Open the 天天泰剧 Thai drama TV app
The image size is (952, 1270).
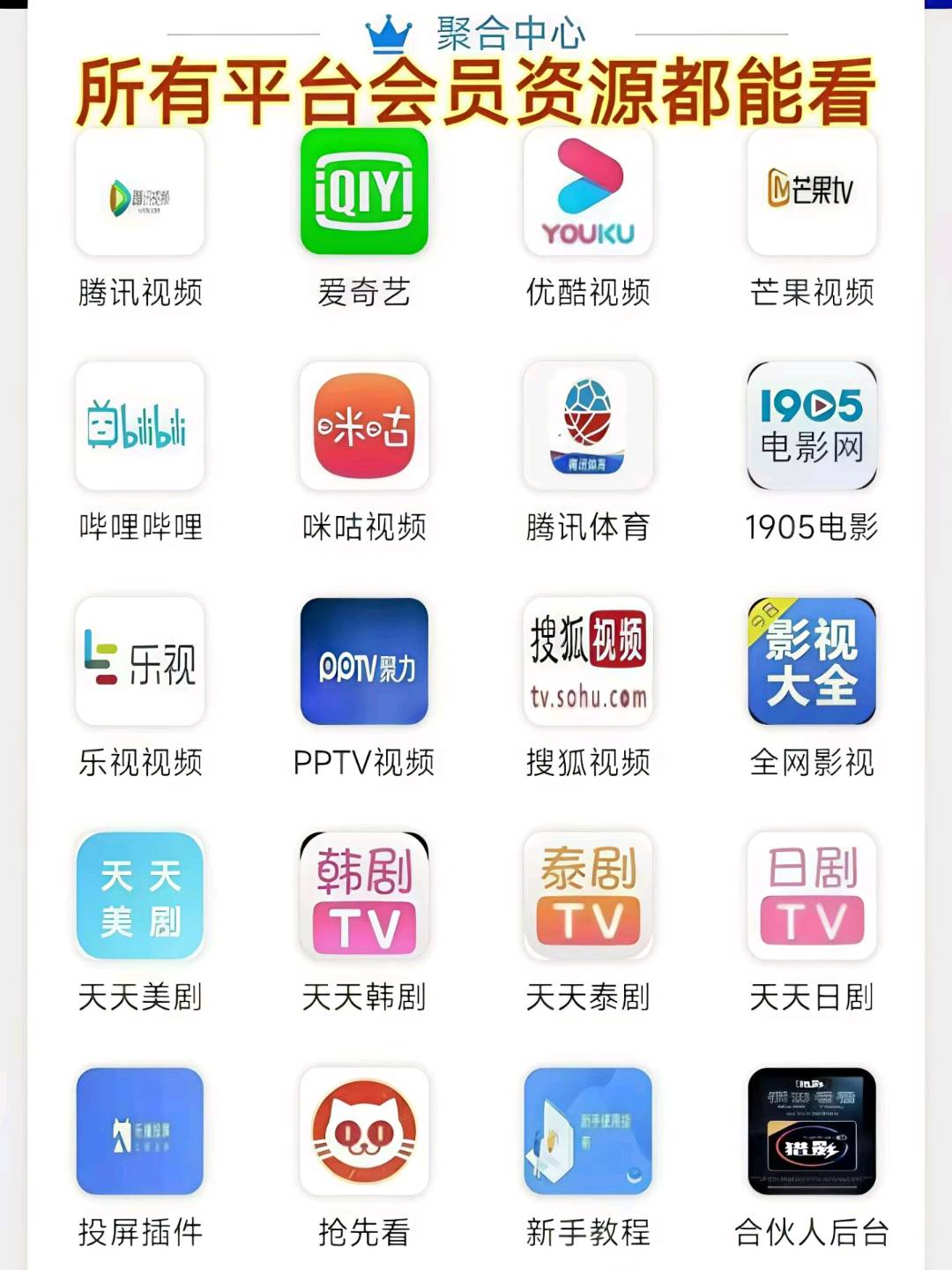point(588,896)
